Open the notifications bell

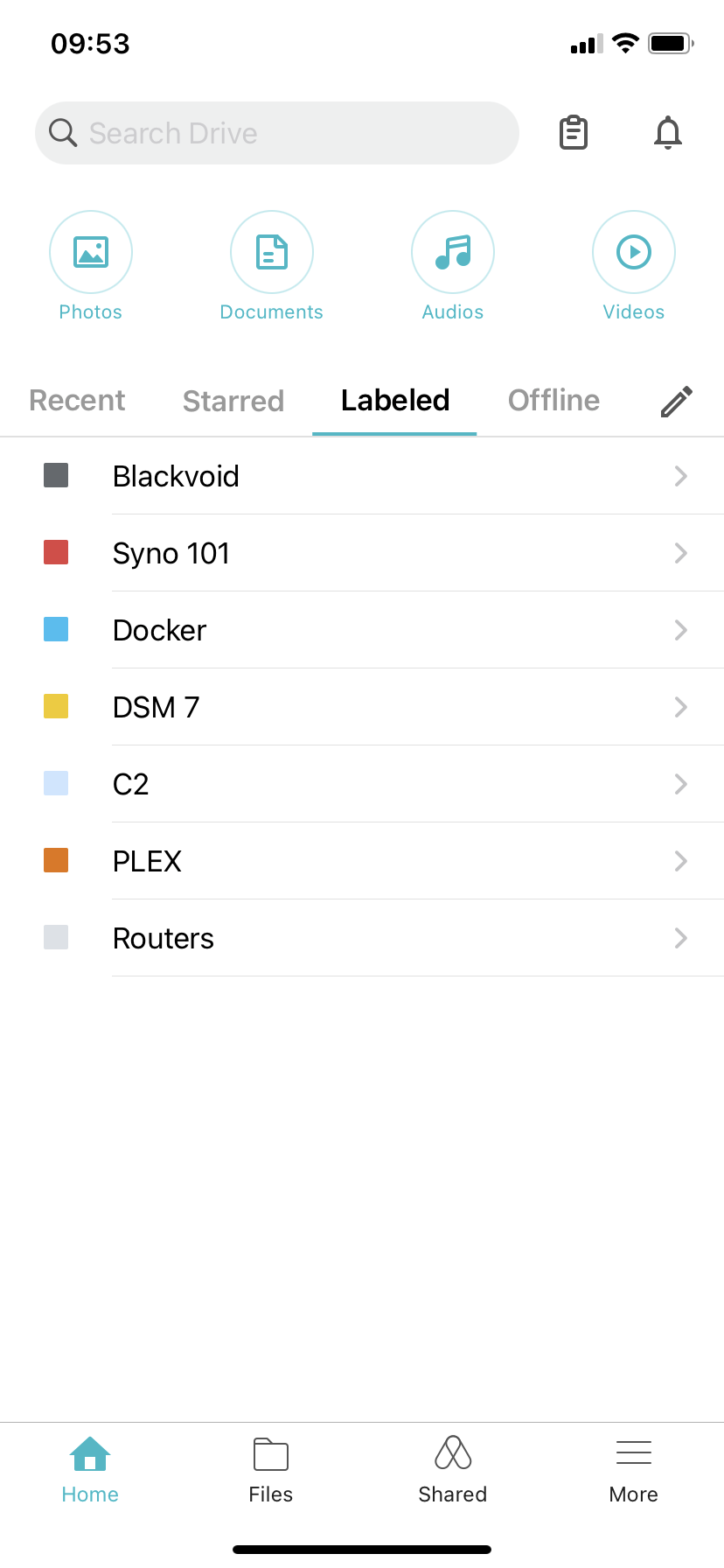click(668, 133)
